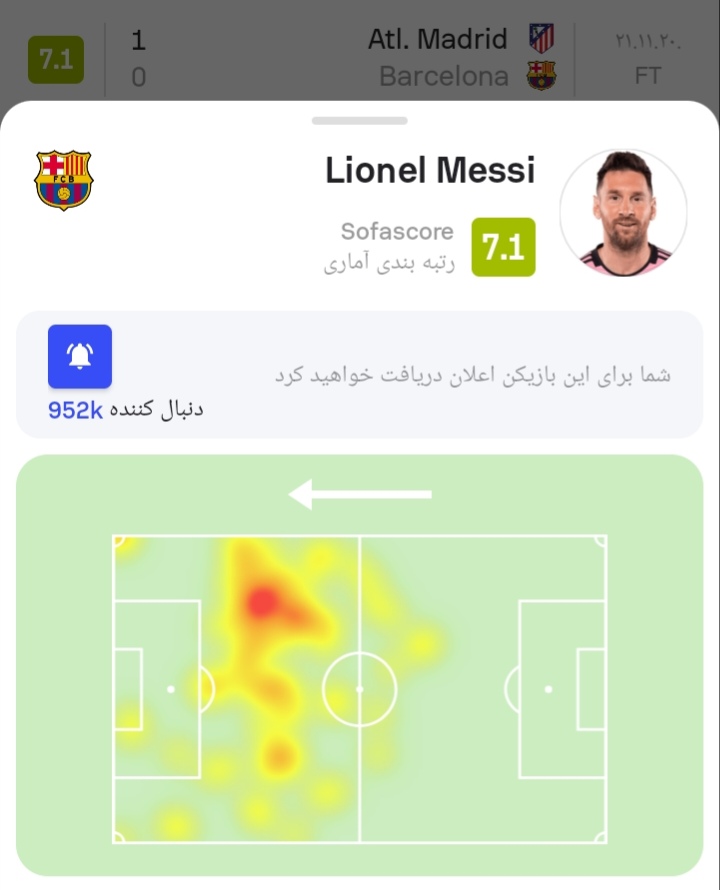The image size is (720, 890).
Task: Open the Atl. Madrid vs Barcelona match row
Action: [x=360, y=58]
